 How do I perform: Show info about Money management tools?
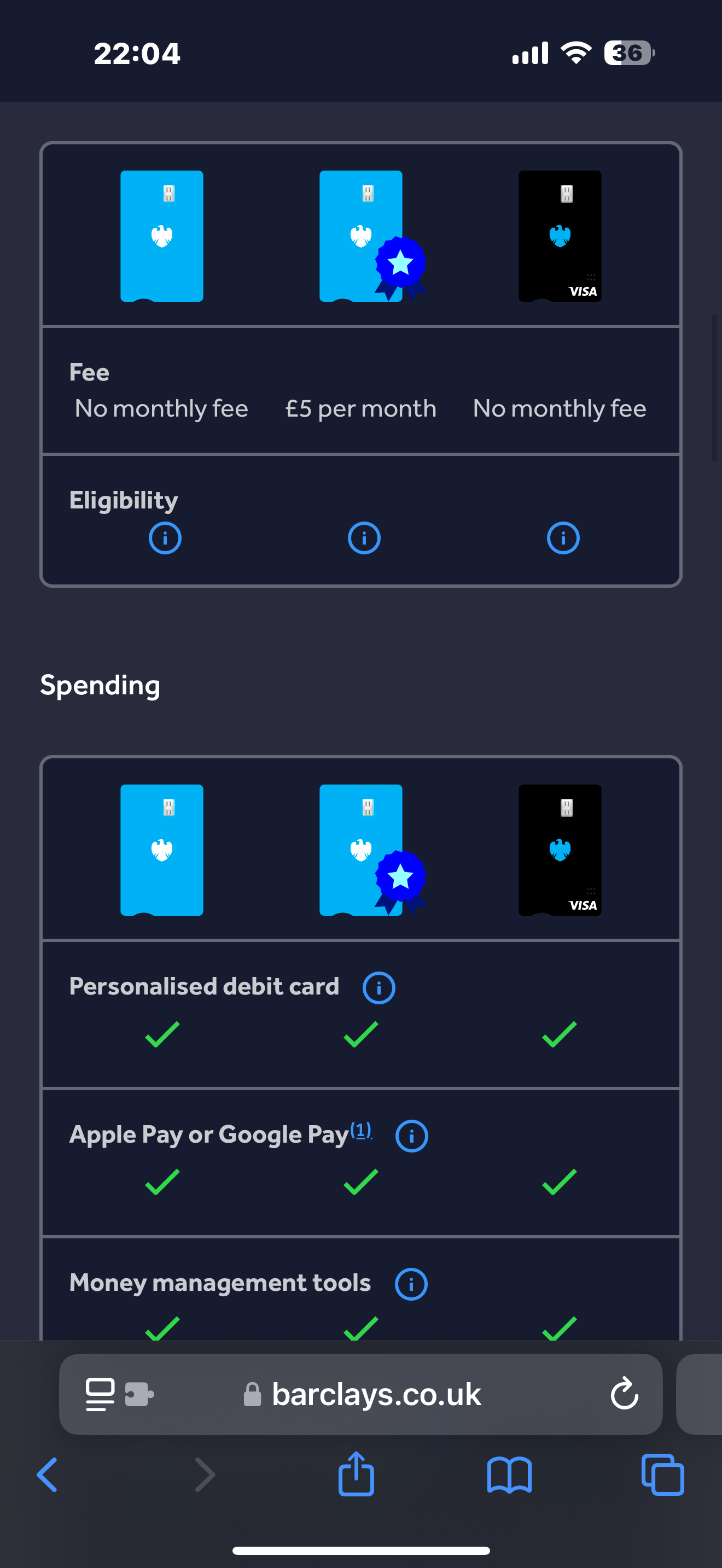click(411, 1284)
